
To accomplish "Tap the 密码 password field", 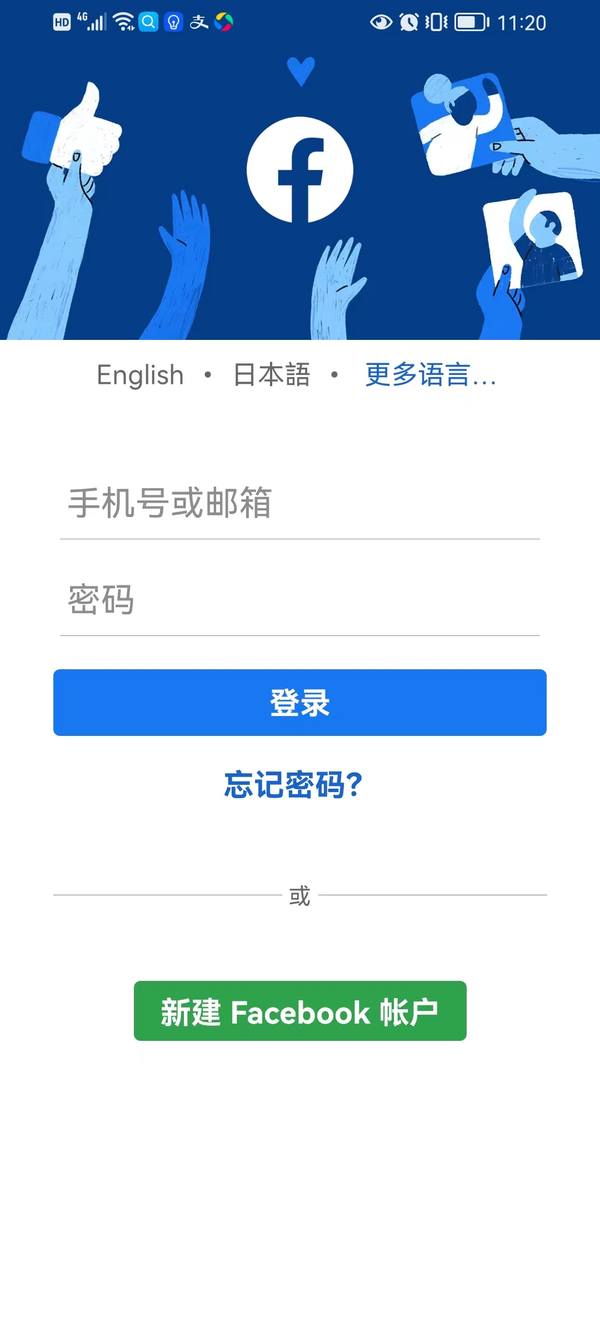I will point(300,600).
